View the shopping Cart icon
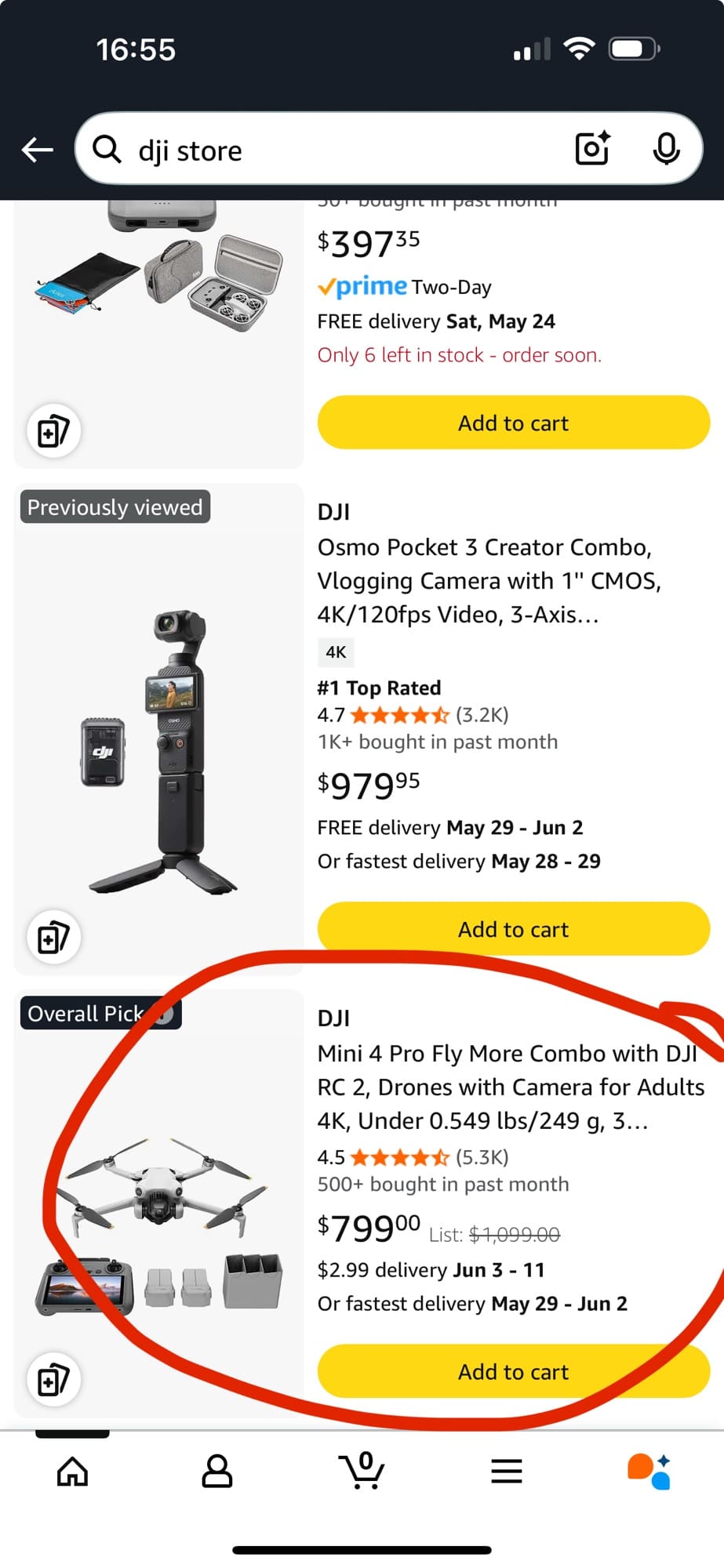724x1568 pixels. pos(362,1471)
